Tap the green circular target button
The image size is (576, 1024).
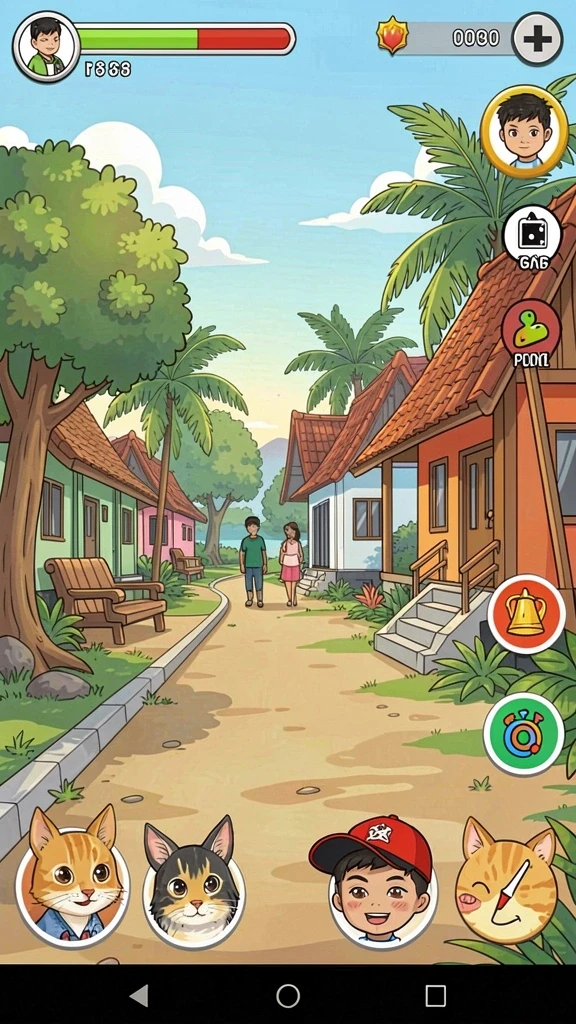pyautogui.click(x=524, y=734)
